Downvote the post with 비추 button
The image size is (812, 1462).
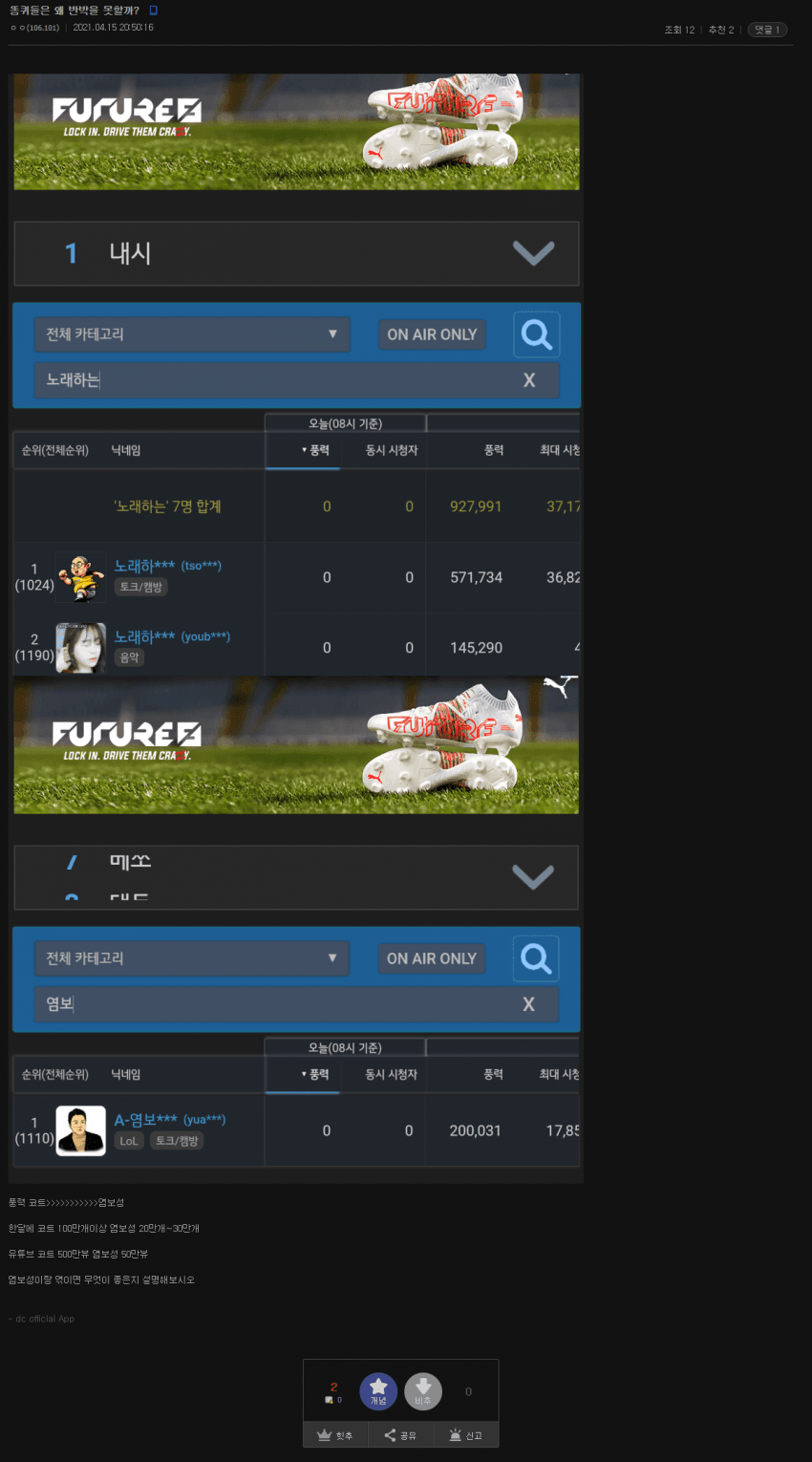(423, 1391)
